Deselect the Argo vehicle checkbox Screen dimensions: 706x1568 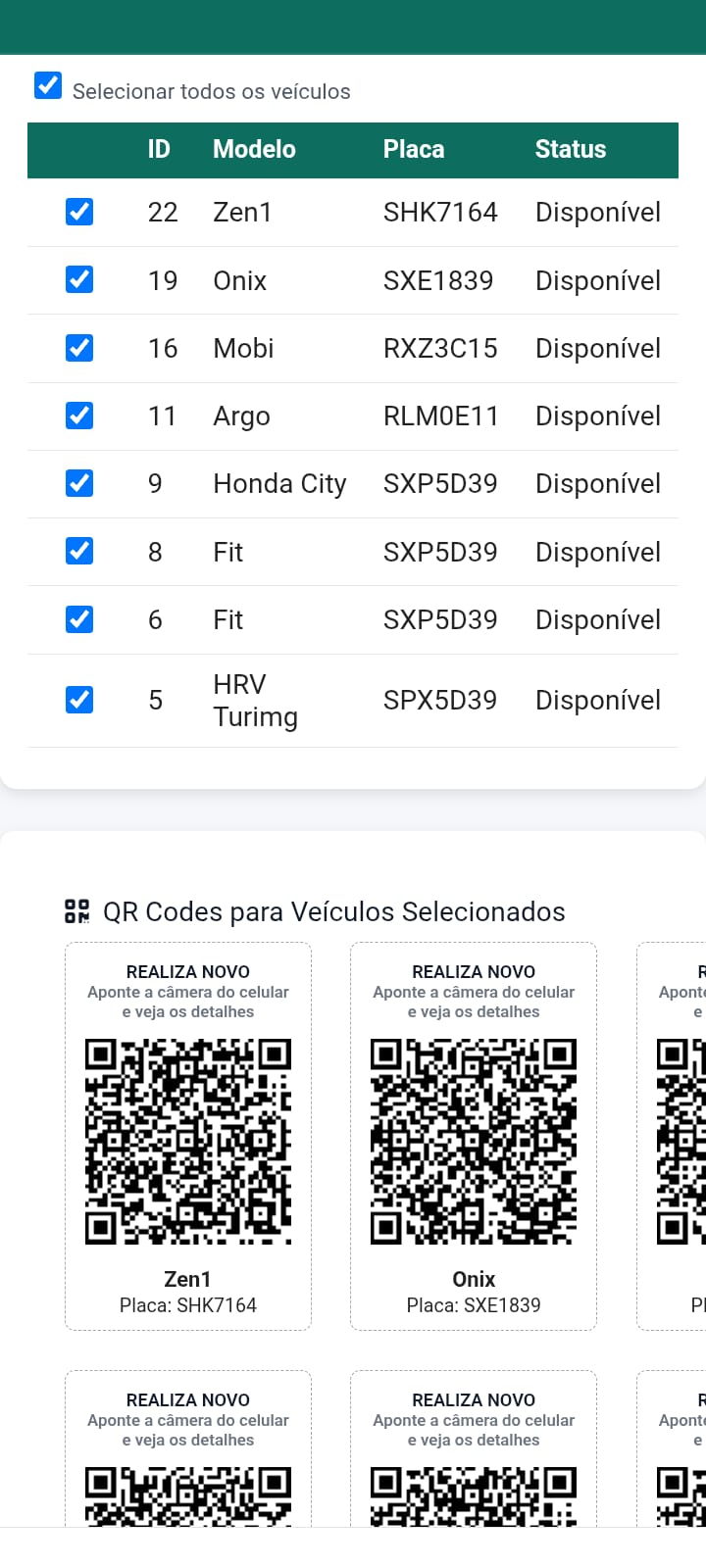[78, 415]
